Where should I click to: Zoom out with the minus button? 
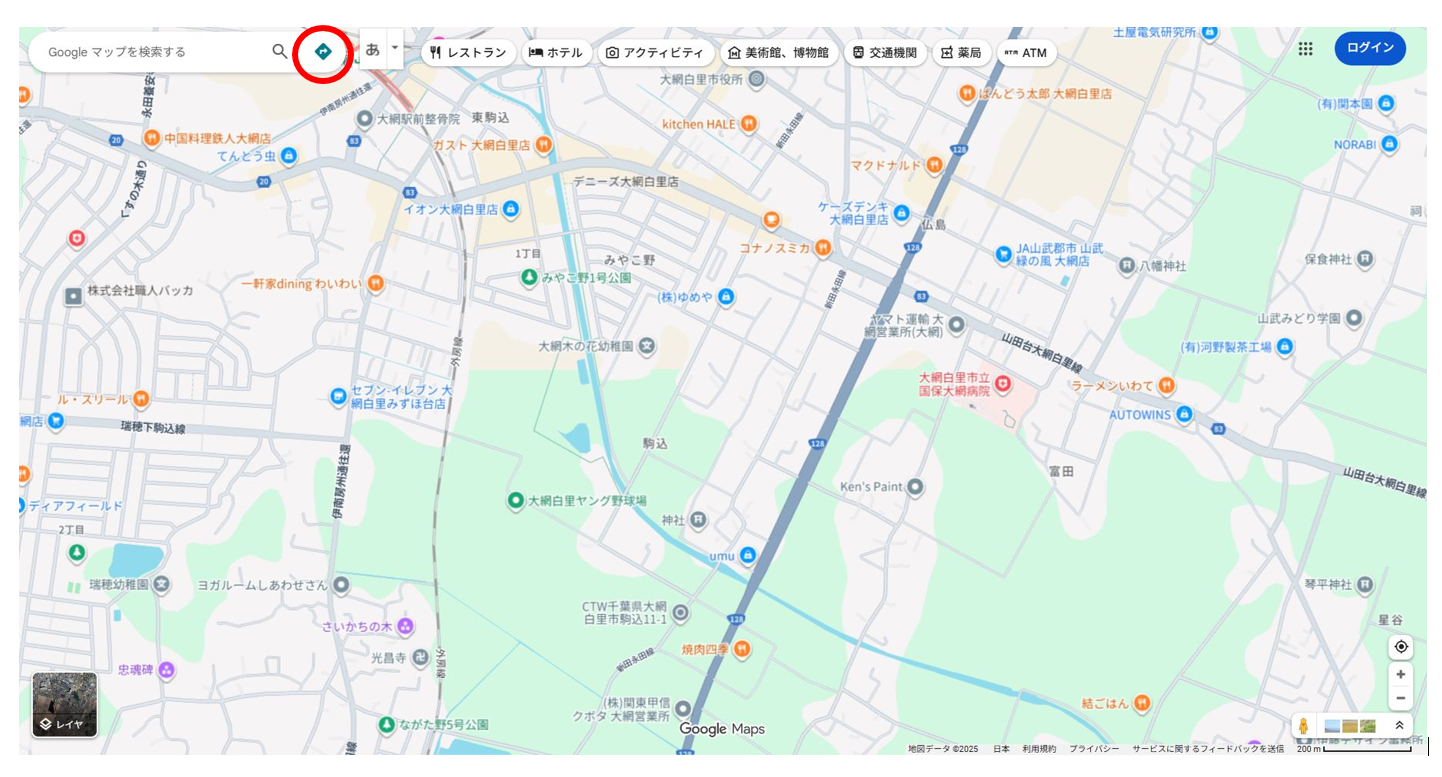[1401, 698]
